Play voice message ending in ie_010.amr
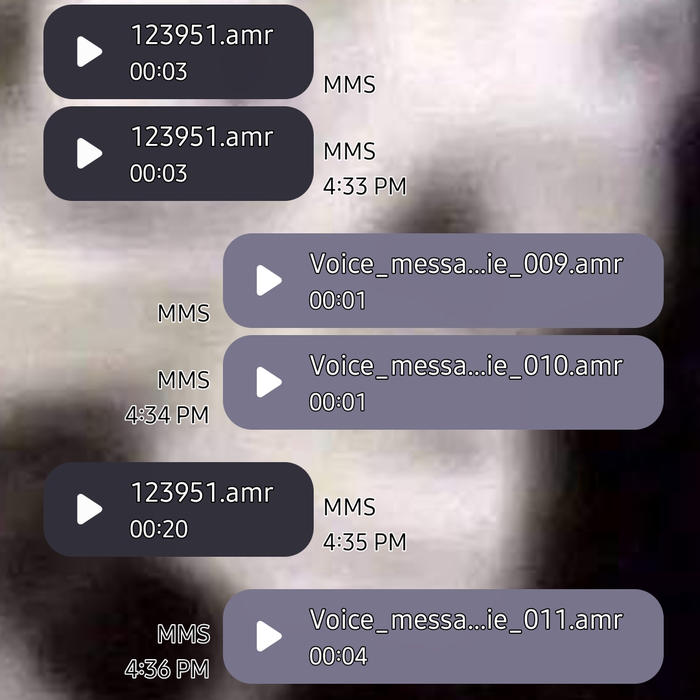 pyautogui.click(x=268, y=382)
